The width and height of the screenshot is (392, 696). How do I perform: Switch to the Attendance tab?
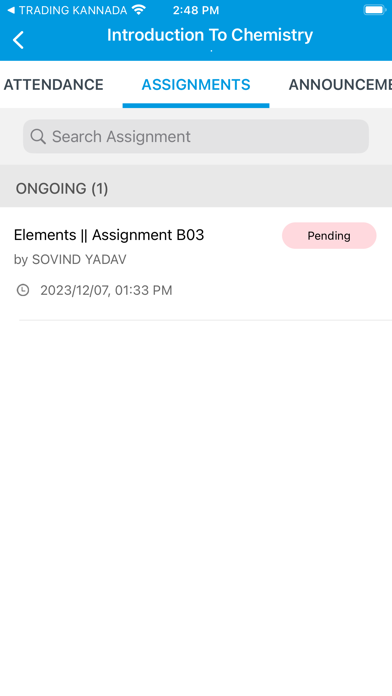(x=53, y=84)
